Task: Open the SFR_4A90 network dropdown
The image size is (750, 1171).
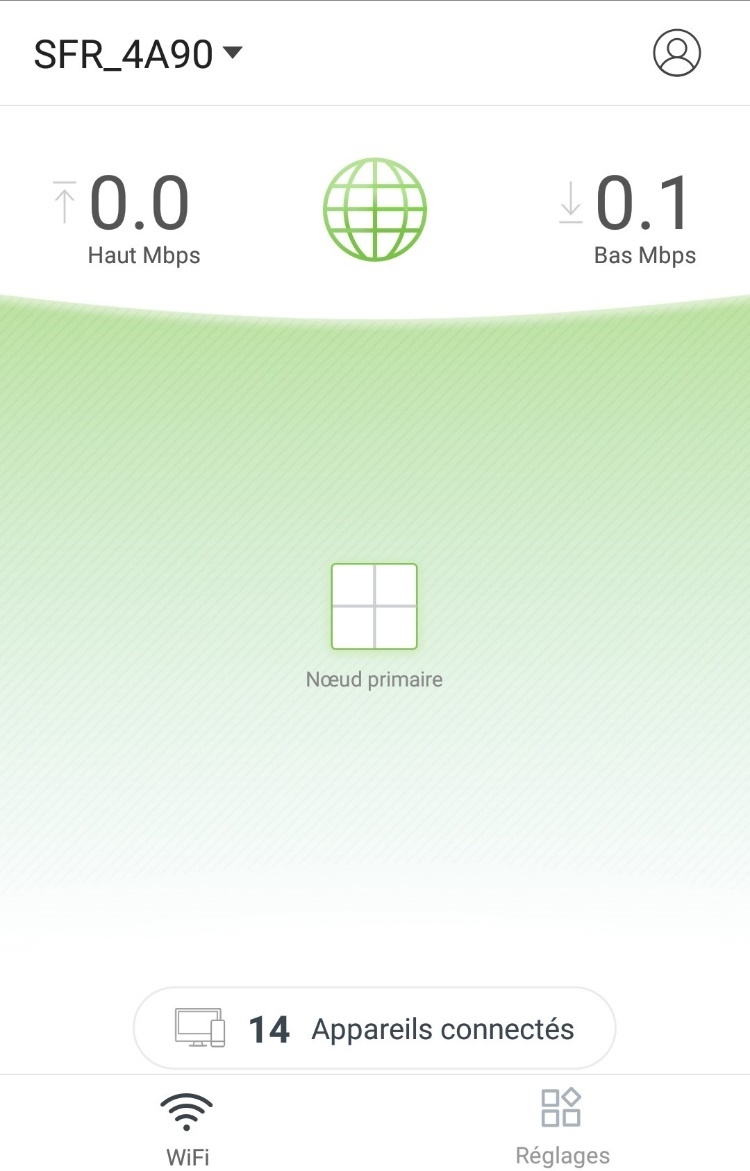Action: click(x=139, y=54)
